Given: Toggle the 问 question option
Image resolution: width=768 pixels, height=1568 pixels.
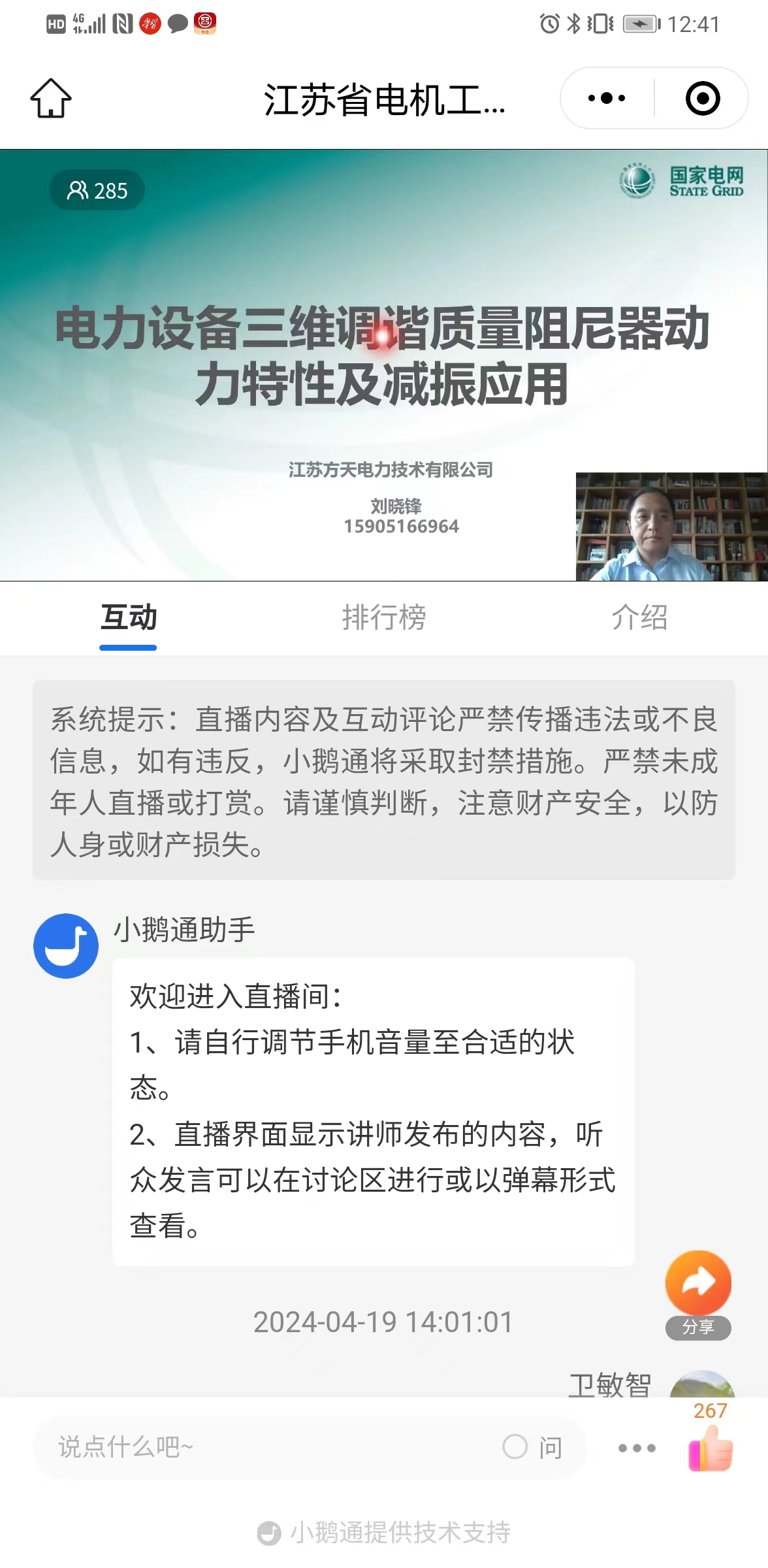Looking at the screenshot, I should click(x=533, y=1447).
